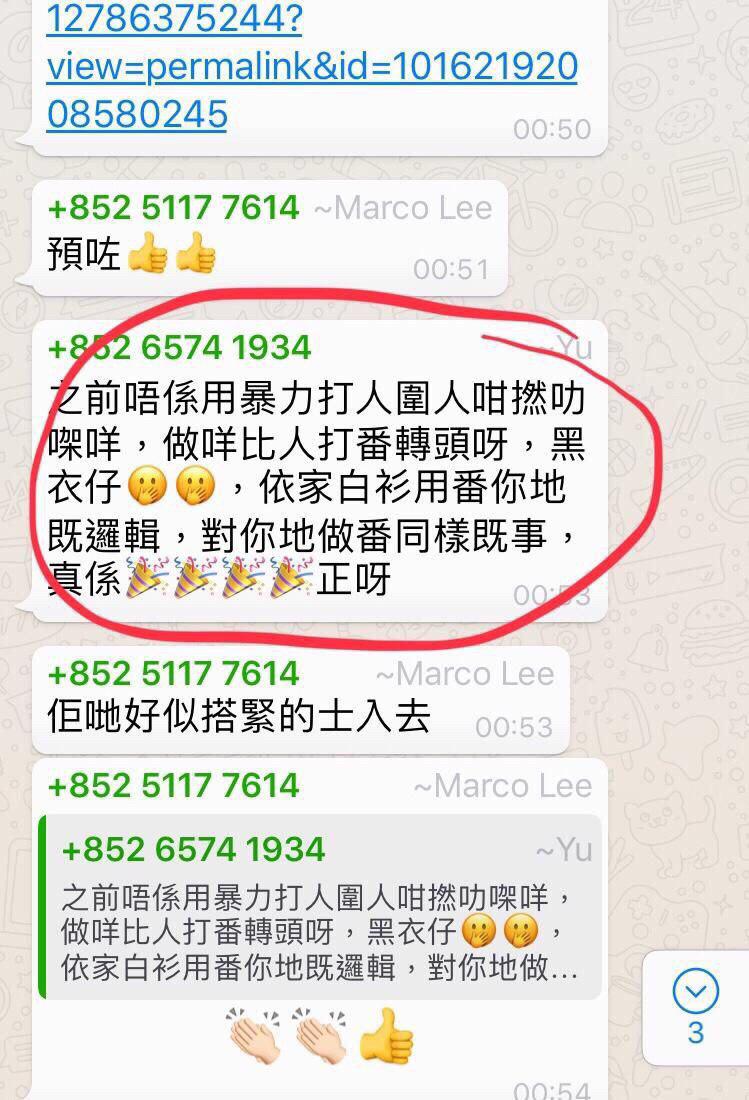Tap sender +852 5117 7614 above 預咗 message

[173, 208]
